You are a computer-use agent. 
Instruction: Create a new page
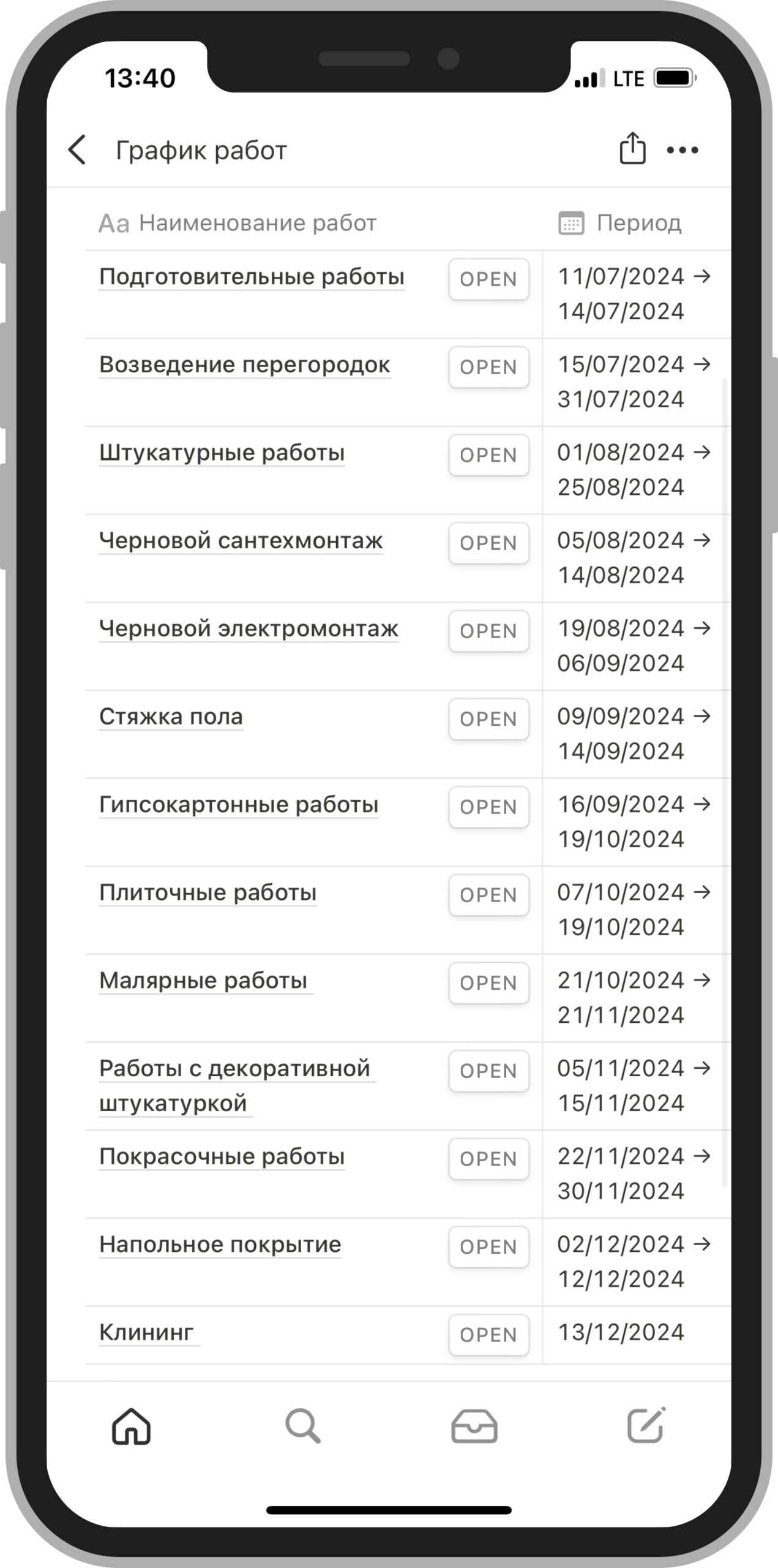pos(646,1425)
